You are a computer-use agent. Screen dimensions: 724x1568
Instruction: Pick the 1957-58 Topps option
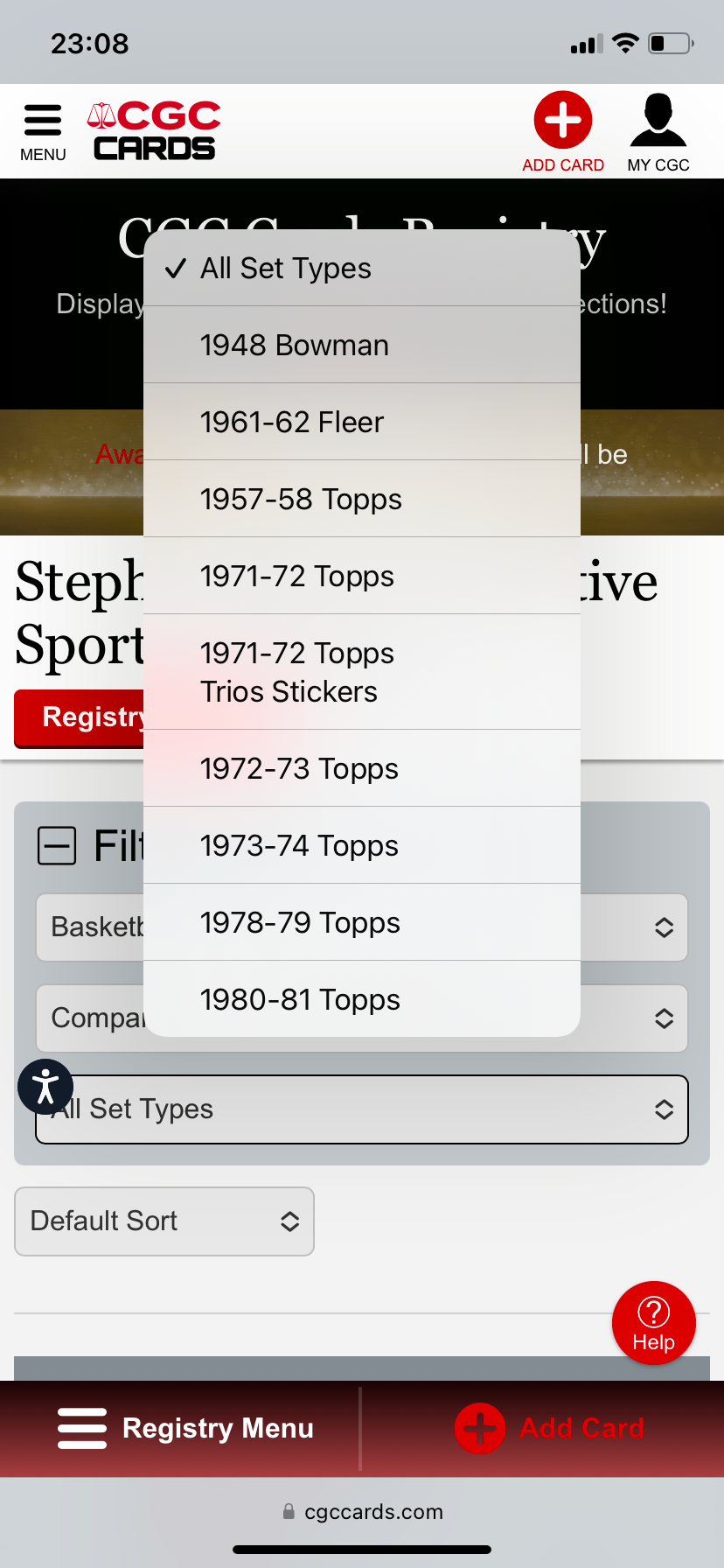[362, 499]
